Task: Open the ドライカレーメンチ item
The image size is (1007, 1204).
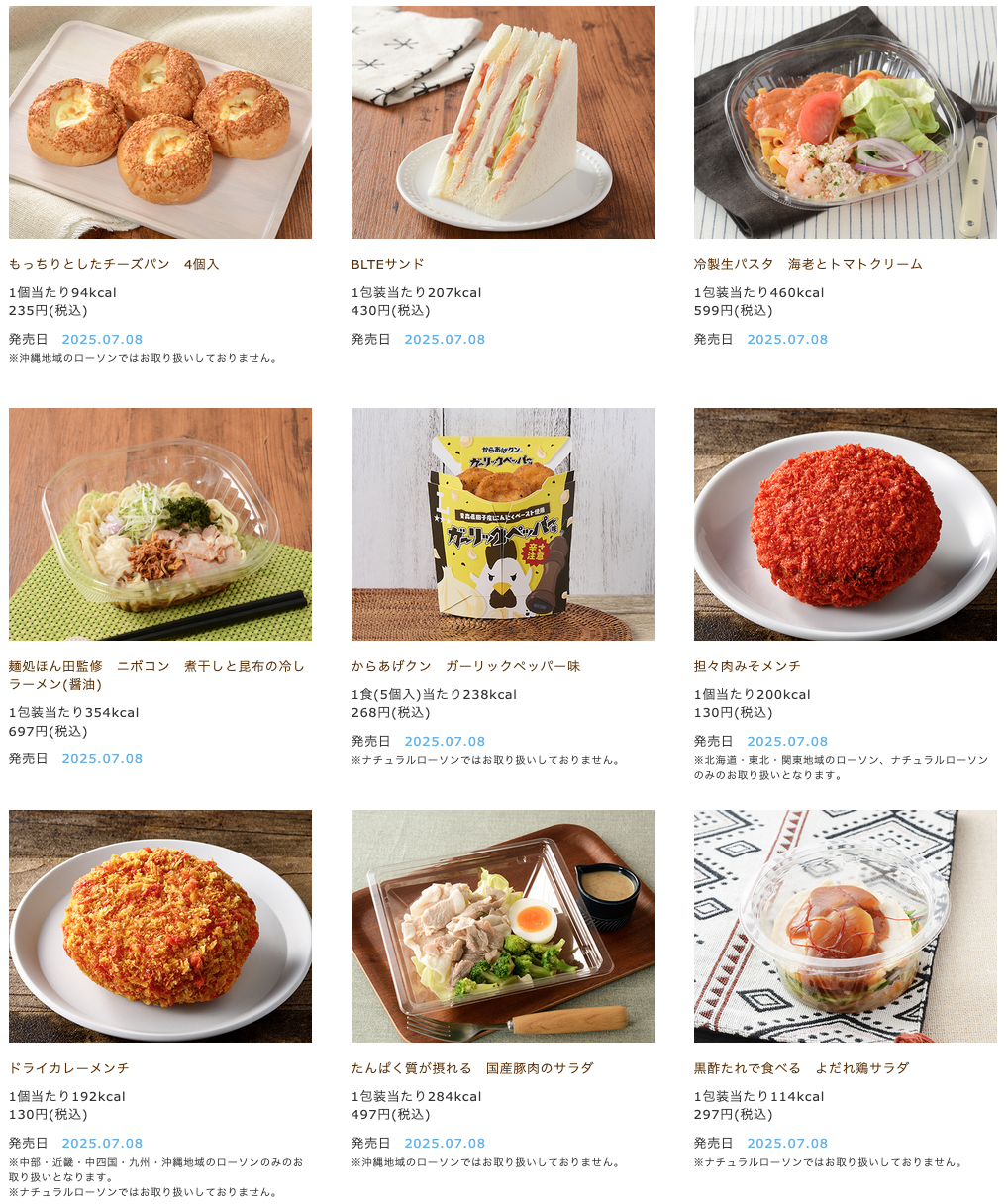Action: pos(68,1068)
